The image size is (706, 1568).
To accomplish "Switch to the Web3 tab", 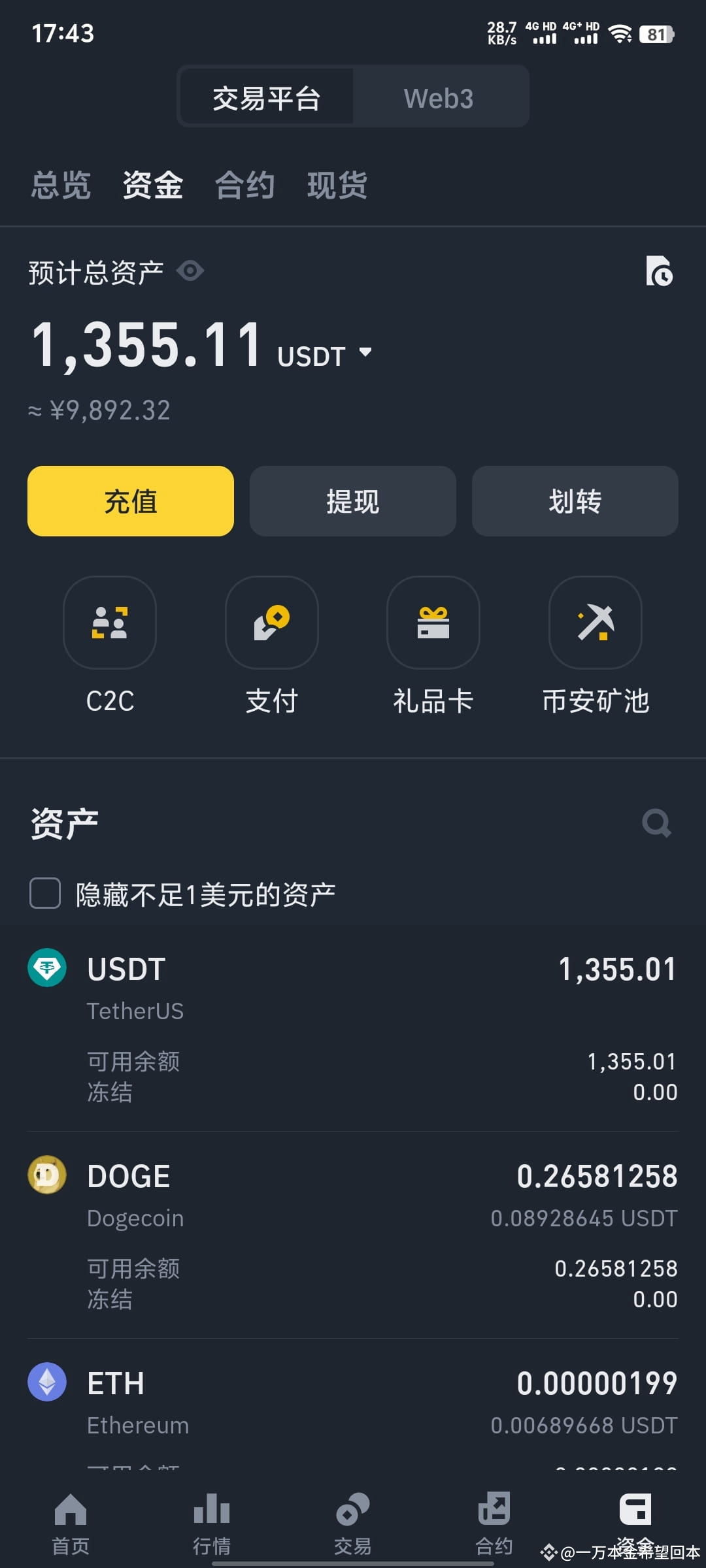I will (x=437, y=97).
